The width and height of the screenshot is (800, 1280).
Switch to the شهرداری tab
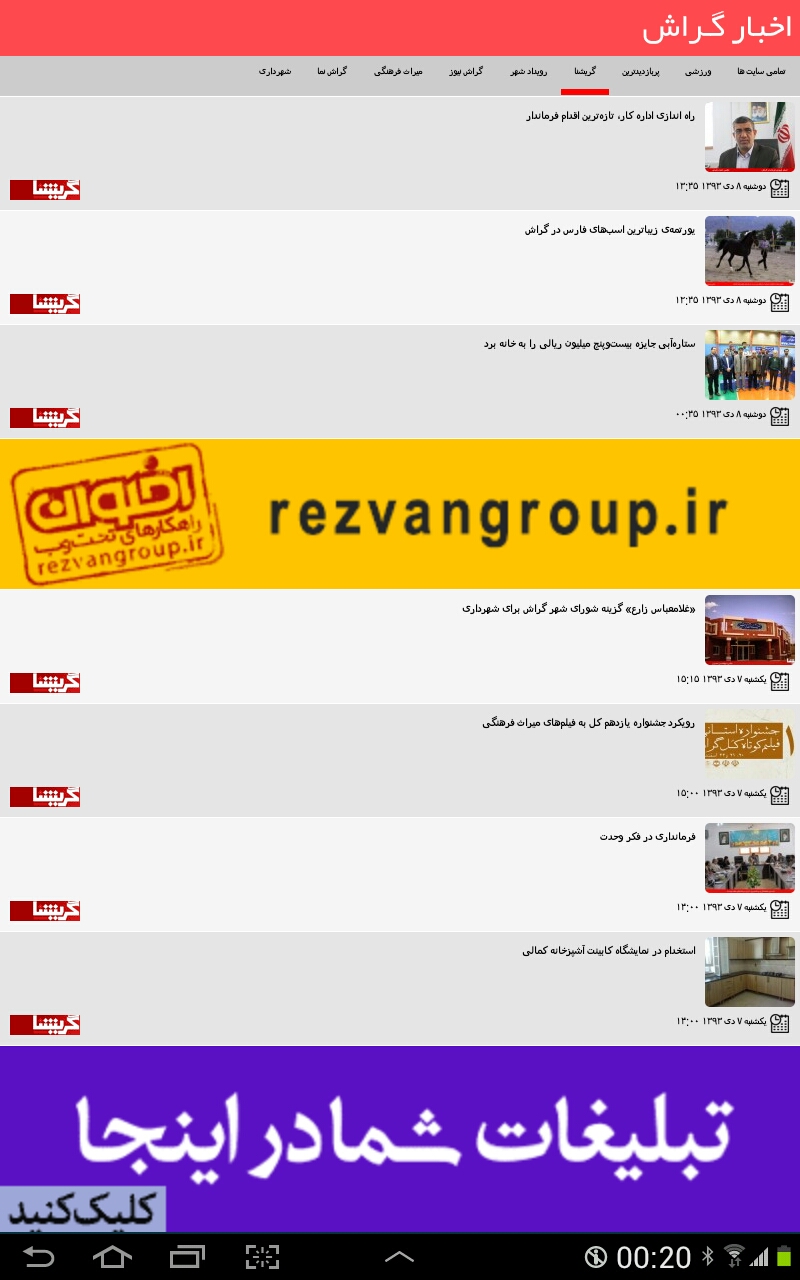(x=275, y=72)
